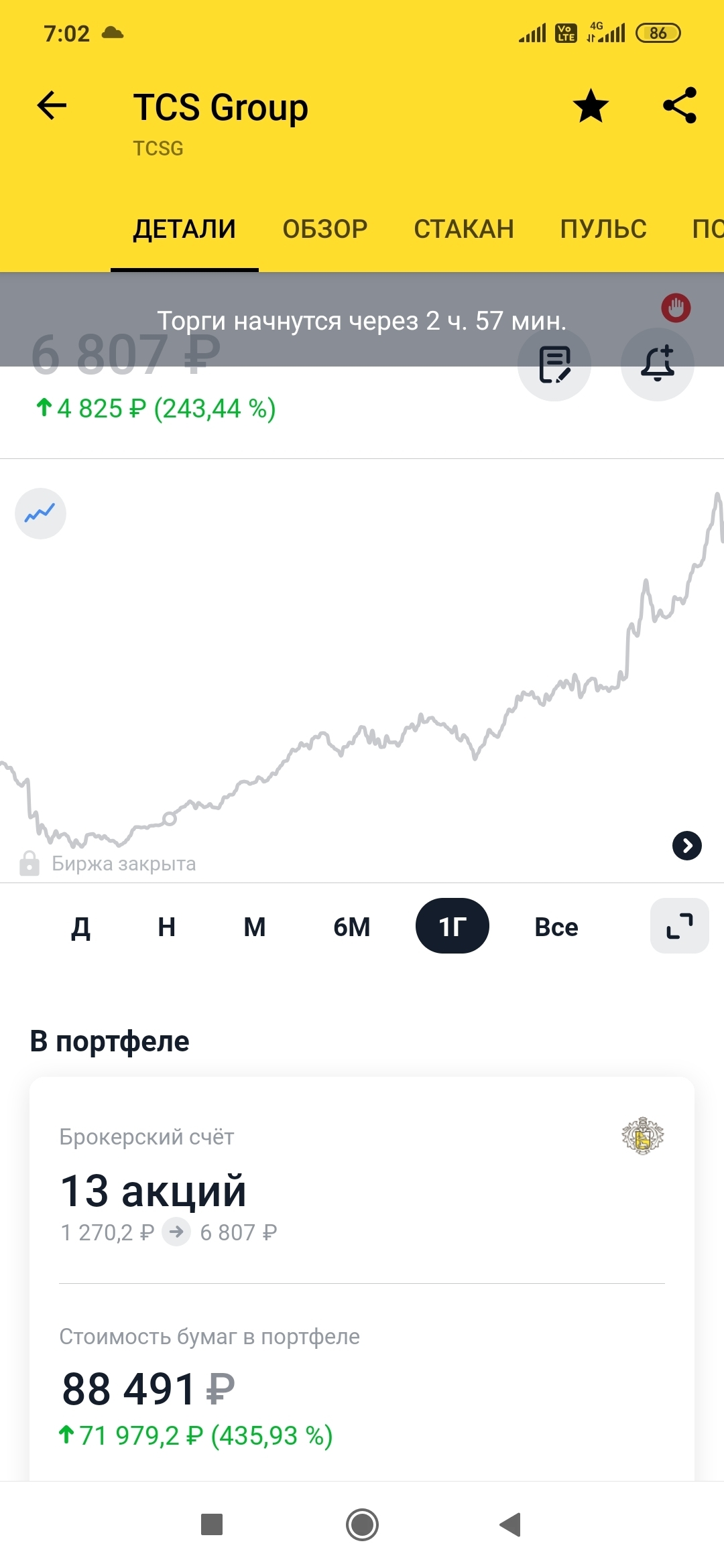Switch to the ПУЛЬС tab
This screenshot has height=1568, width=724.
[x=603, y=229]
